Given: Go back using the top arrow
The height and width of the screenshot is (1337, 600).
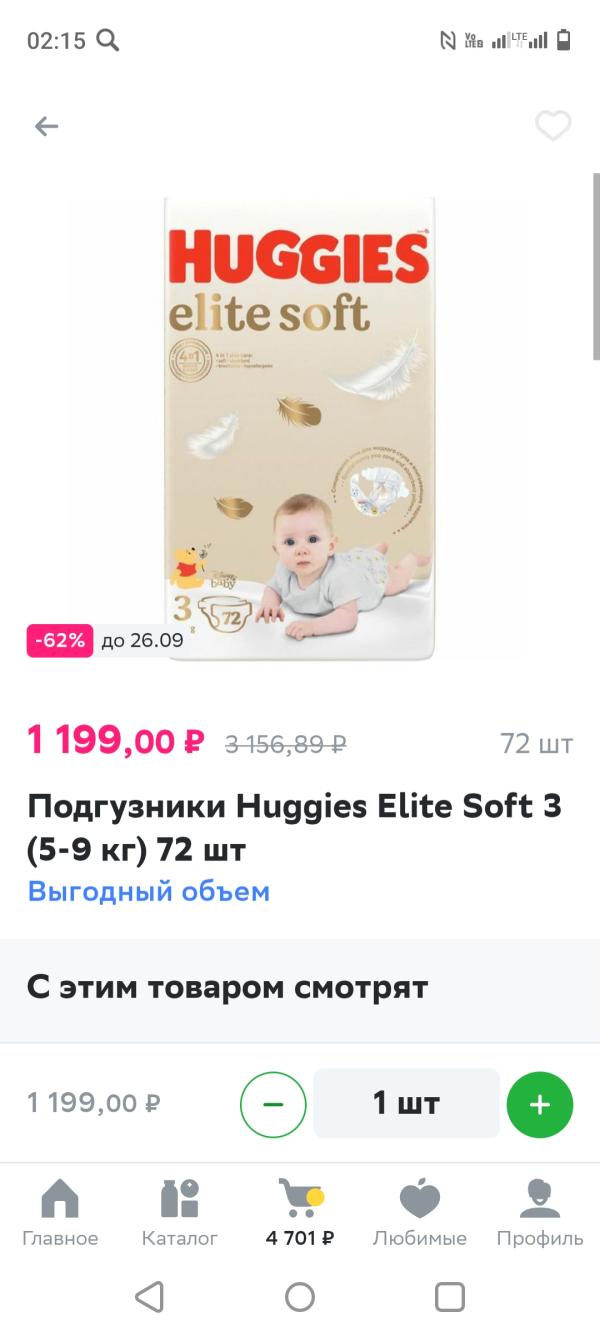Looking at the screenshot, I should (x=47, y=126).
